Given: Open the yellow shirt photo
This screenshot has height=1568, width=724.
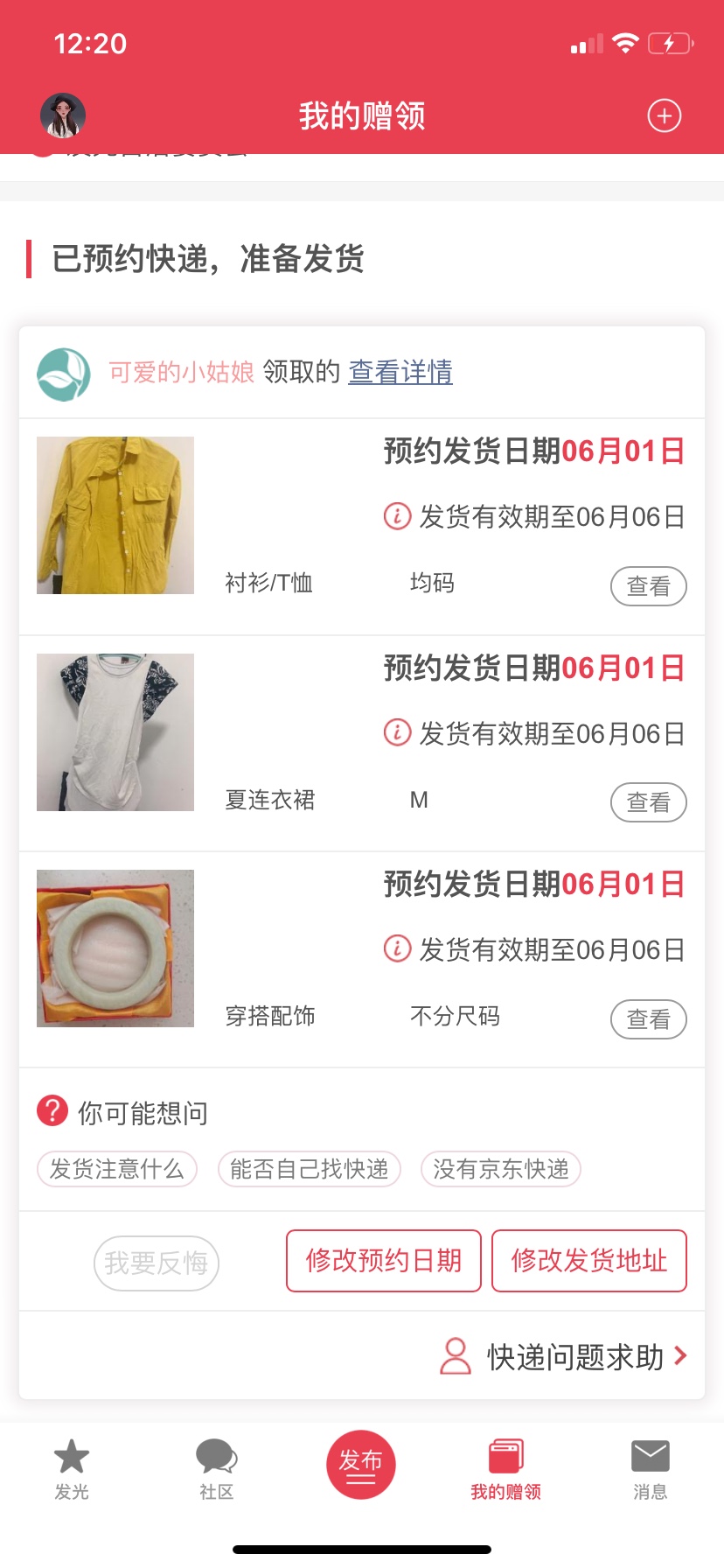Looking at the screenshot, I should tap(115, 515).
